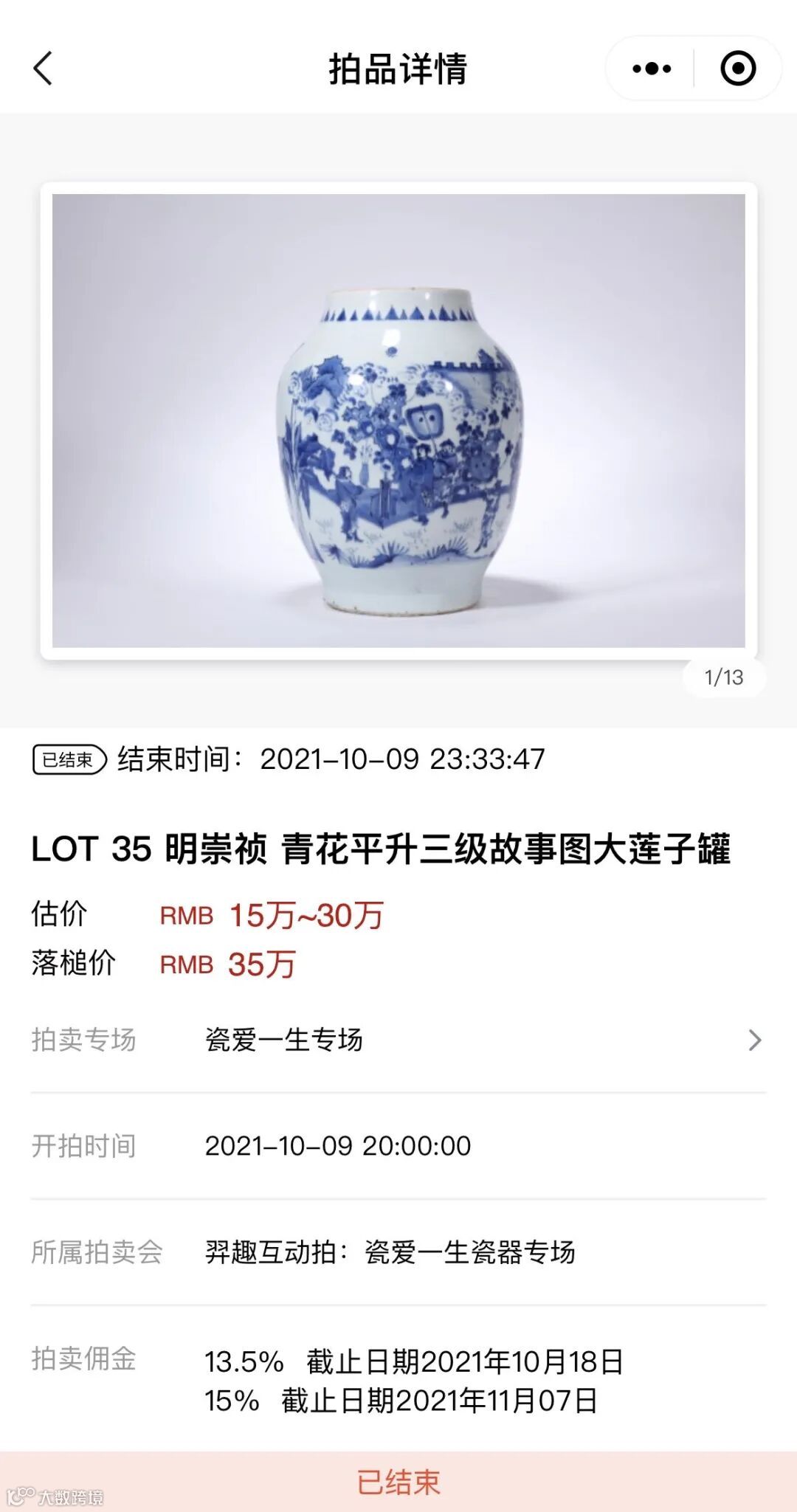Open the mini program more options menu
This screenshot has width=797, height=1512.
(x=652, y=69)
